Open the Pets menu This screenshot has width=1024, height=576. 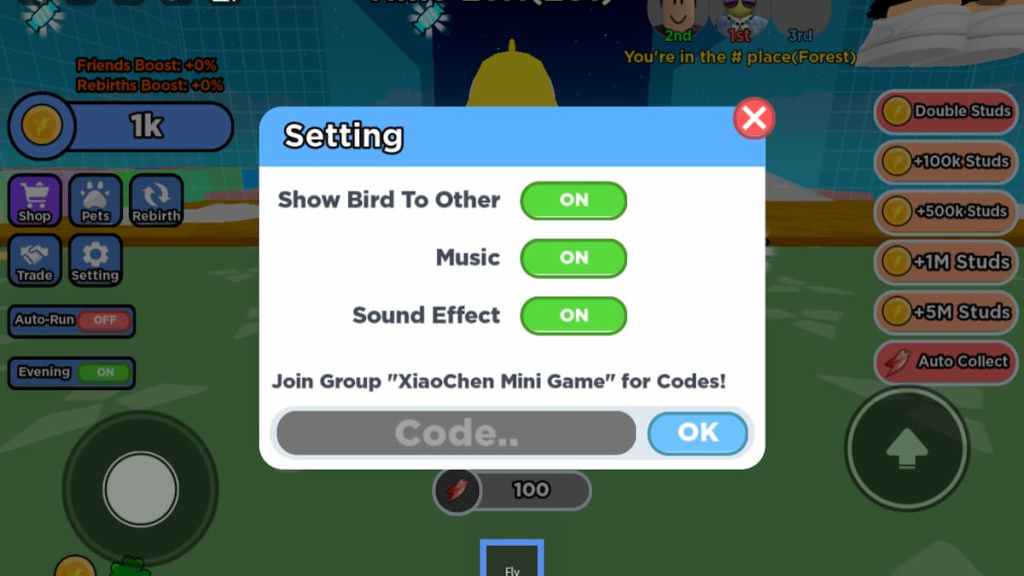coord(96,200)
